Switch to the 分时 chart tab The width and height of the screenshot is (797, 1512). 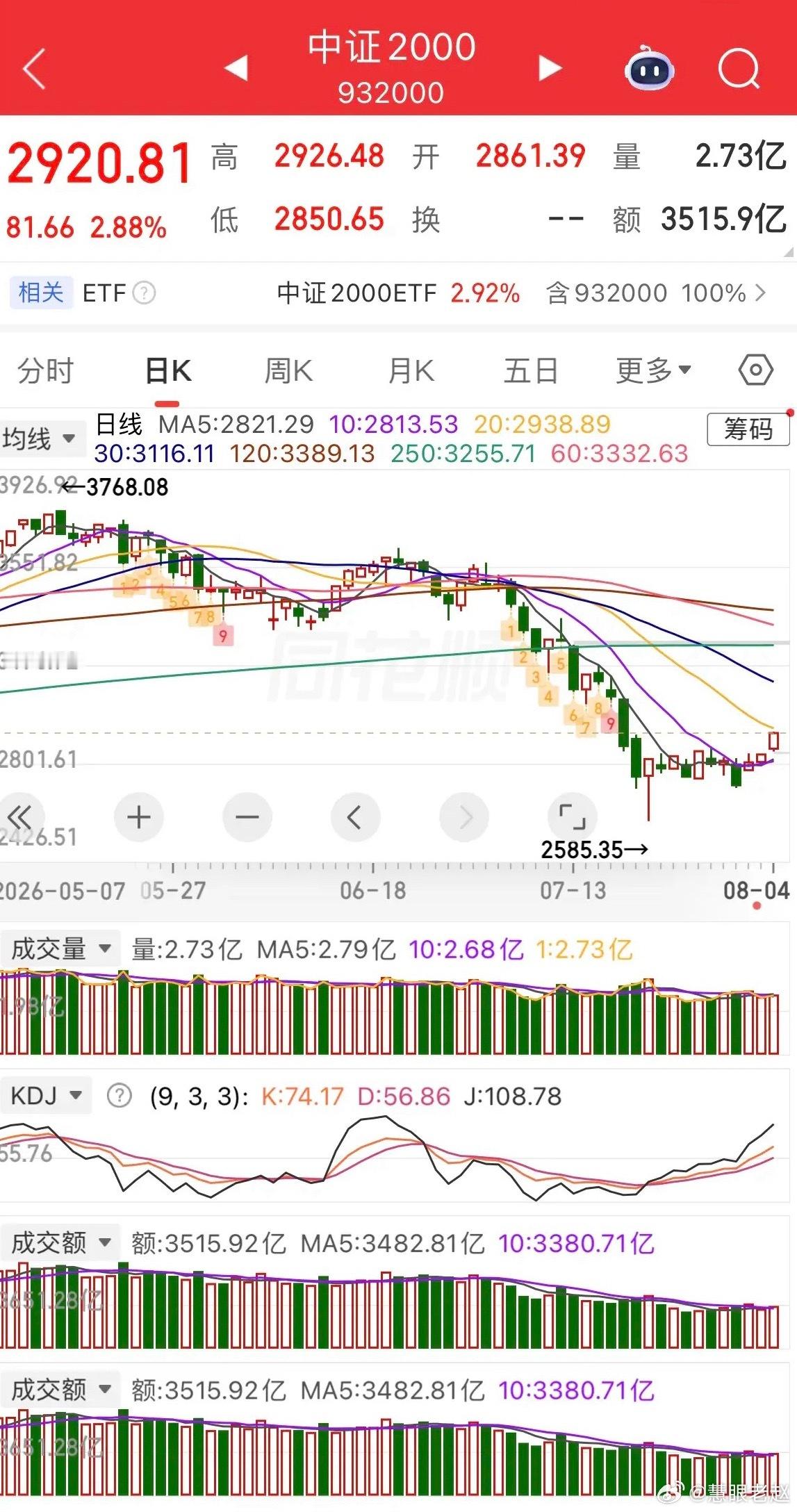tap(45, 371)
